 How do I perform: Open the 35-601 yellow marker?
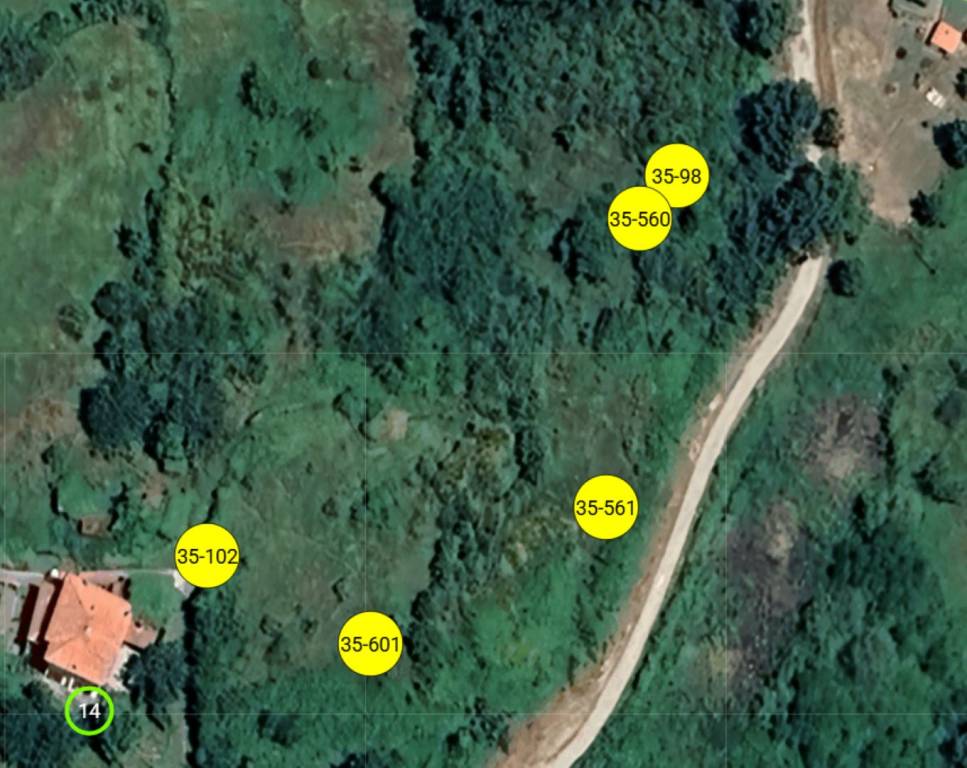tap(370, 644)
